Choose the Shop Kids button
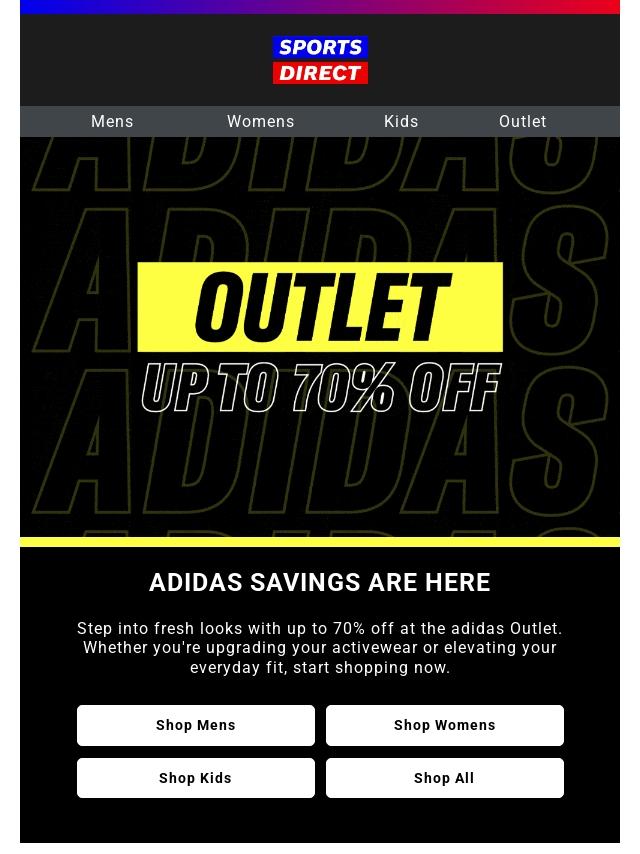Image resolution: width=640 pixels, height=854 pixels. pos(196,777)
